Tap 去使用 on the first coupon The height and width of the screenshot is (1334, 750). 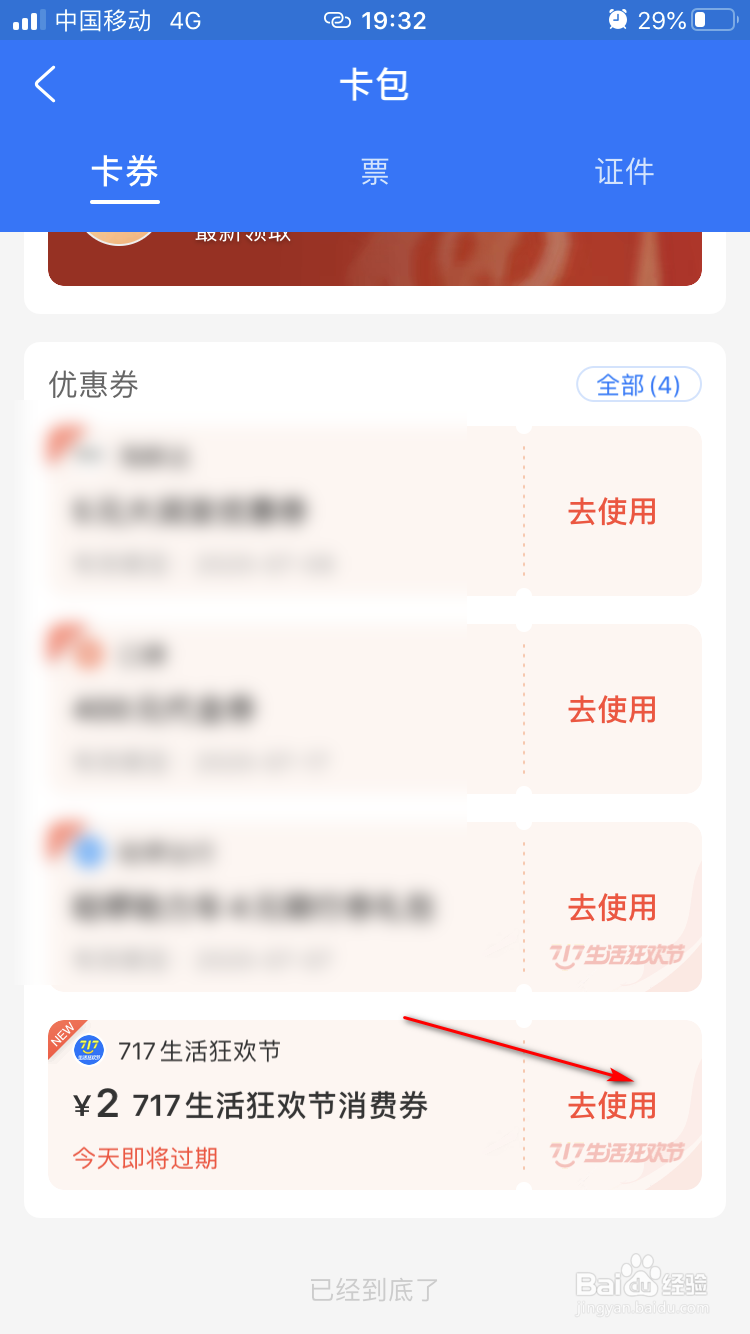pos(611,511)
